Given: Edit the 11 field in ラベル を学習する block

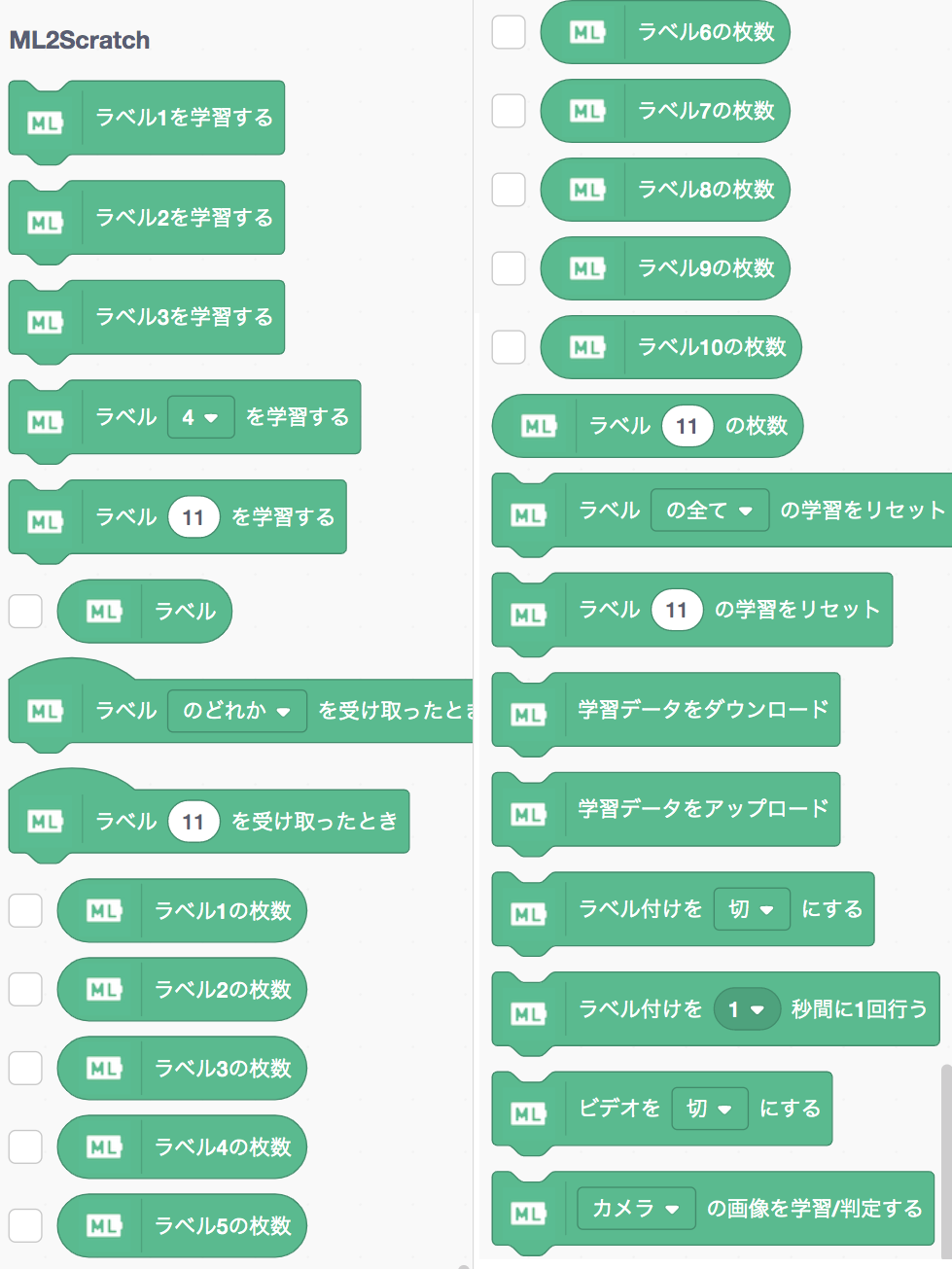Looking at the screenshot, I should point(193,517).
